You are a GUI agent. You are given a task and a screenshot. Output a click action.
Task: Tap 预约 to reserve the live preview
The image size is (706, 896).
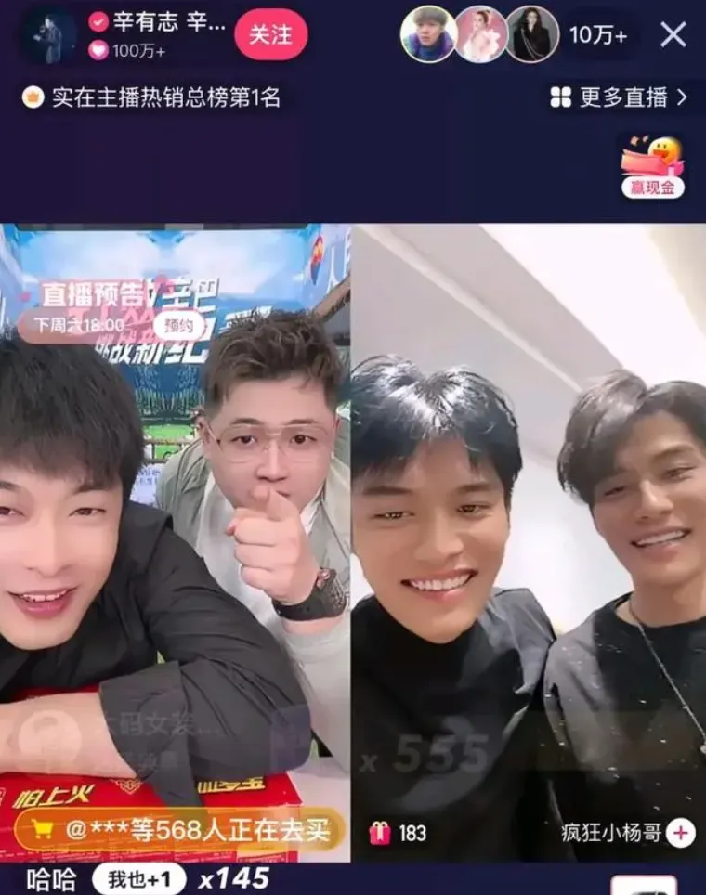tap(183, 324)
